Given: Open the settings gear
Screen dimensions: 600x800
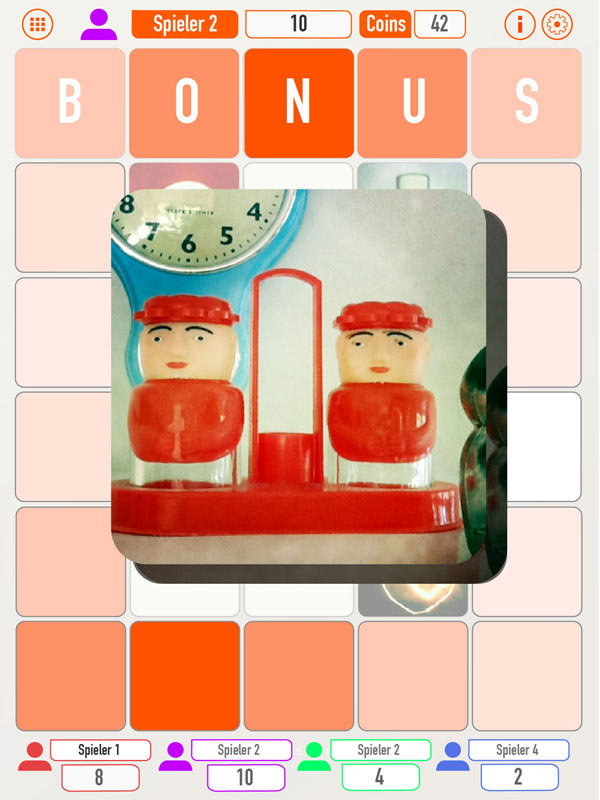Looking at the screenshot, I should click(x=557, y=24).
